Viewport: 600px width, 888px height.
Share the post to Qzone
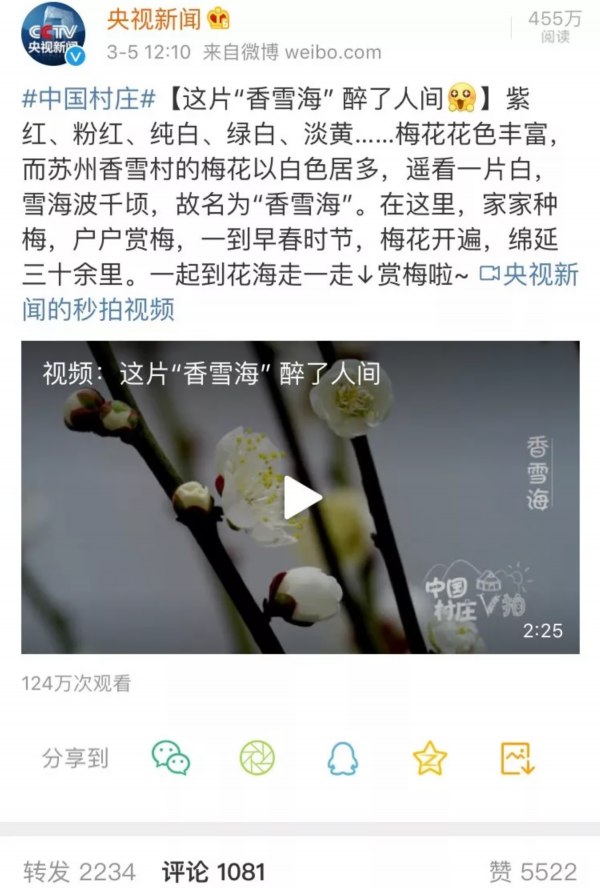430,758
